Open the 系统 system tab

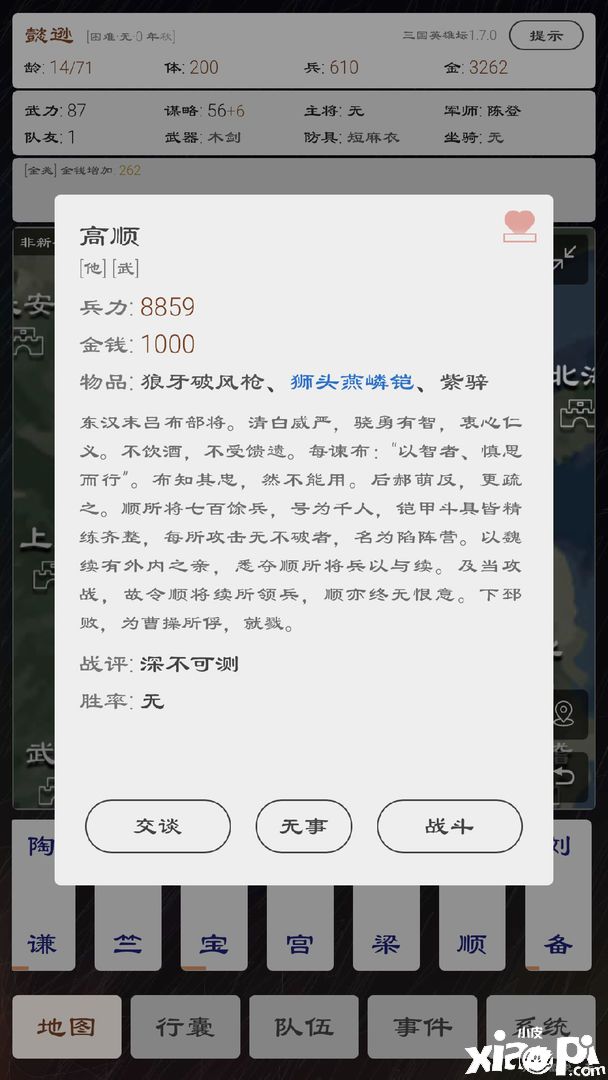[541, 1027]
